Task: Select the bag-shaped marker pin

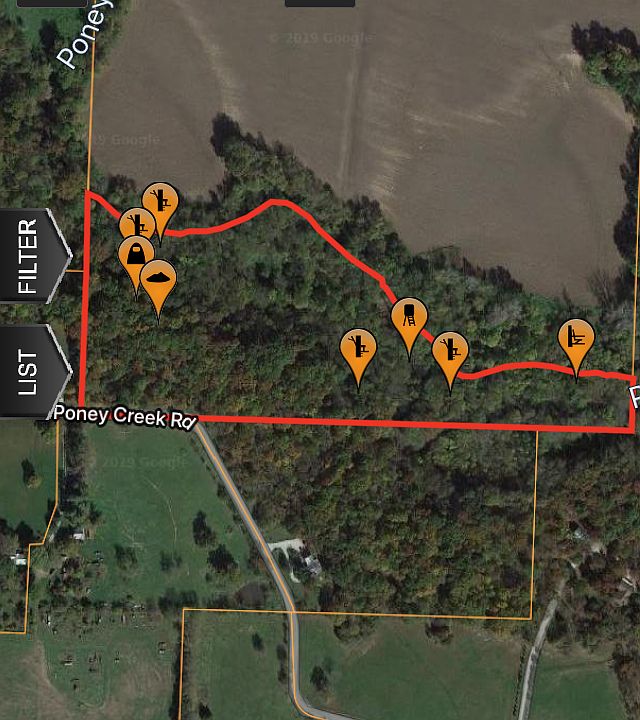Action: point(135,254)
